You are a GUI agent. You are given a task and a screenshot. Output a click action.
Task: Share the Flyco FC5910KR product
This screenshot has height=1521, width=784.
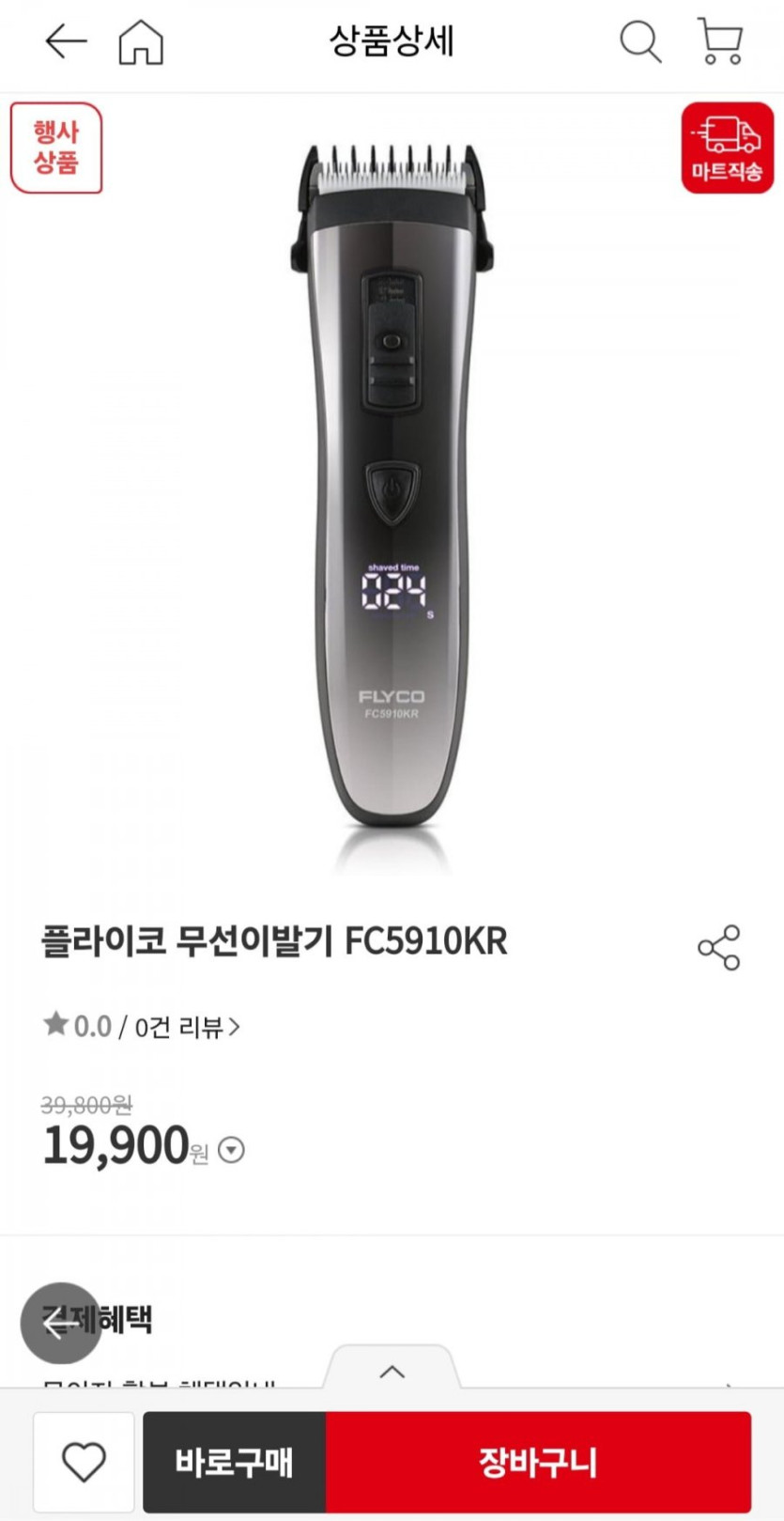click(x=719, y=947)
